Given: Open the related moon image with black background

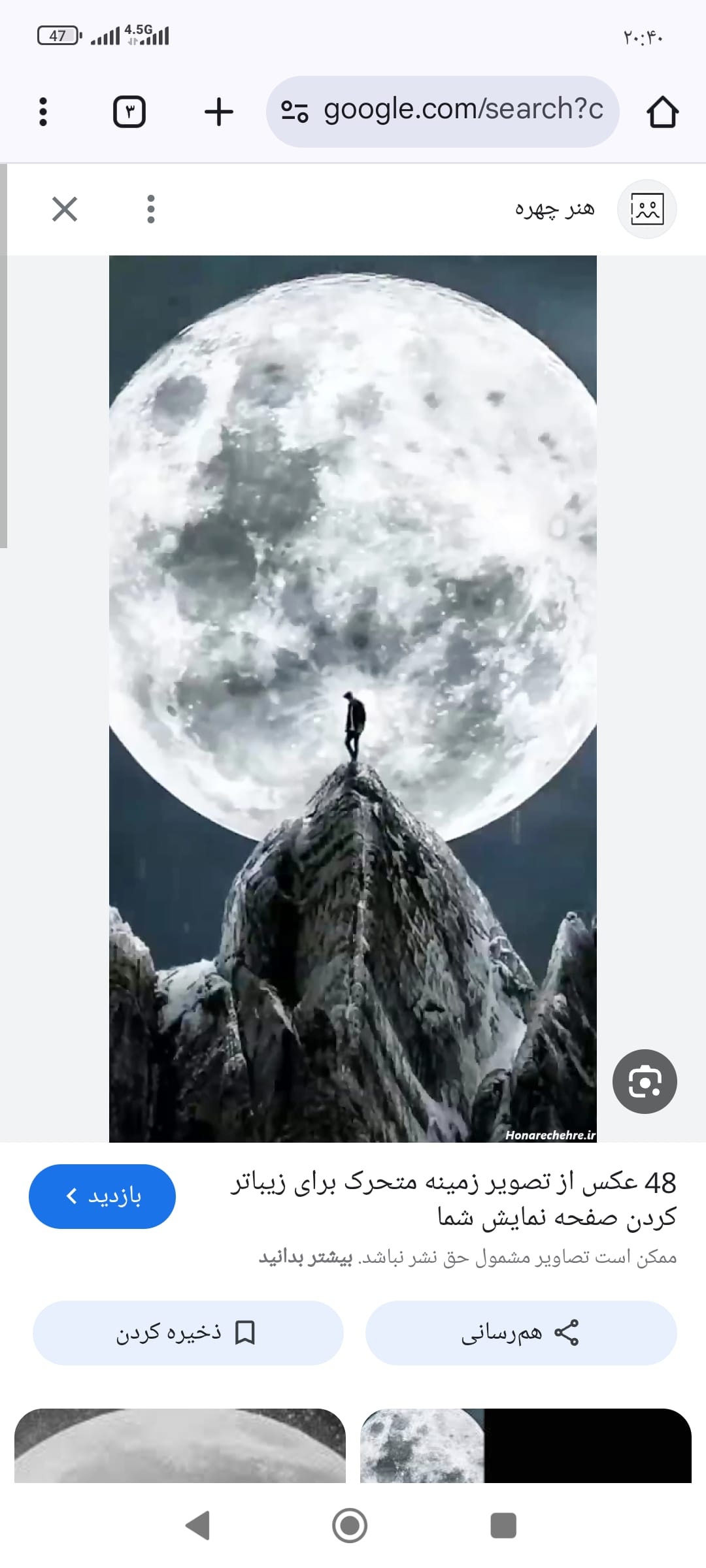Looking at the screenshot, I should pos(526,1445).
